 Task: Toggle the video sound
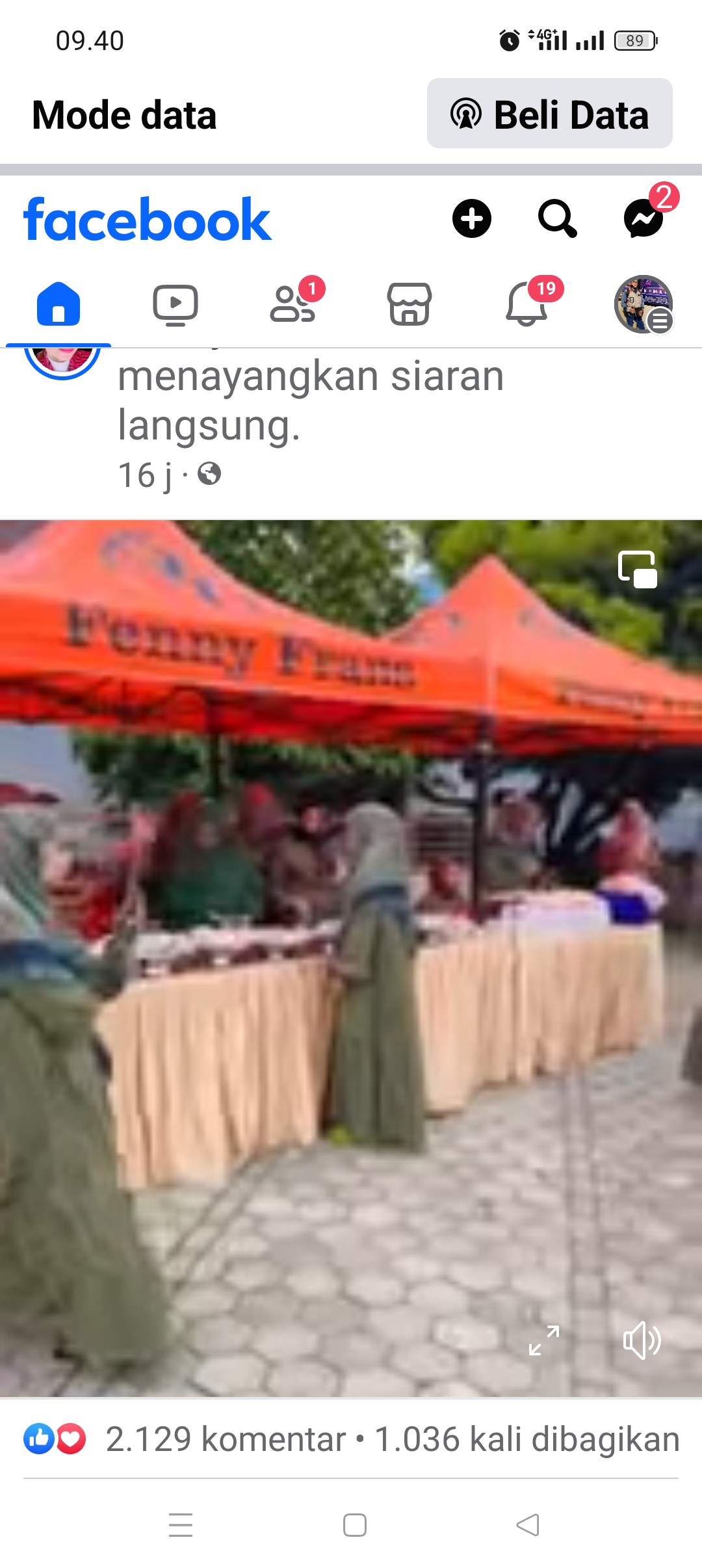642,1340
